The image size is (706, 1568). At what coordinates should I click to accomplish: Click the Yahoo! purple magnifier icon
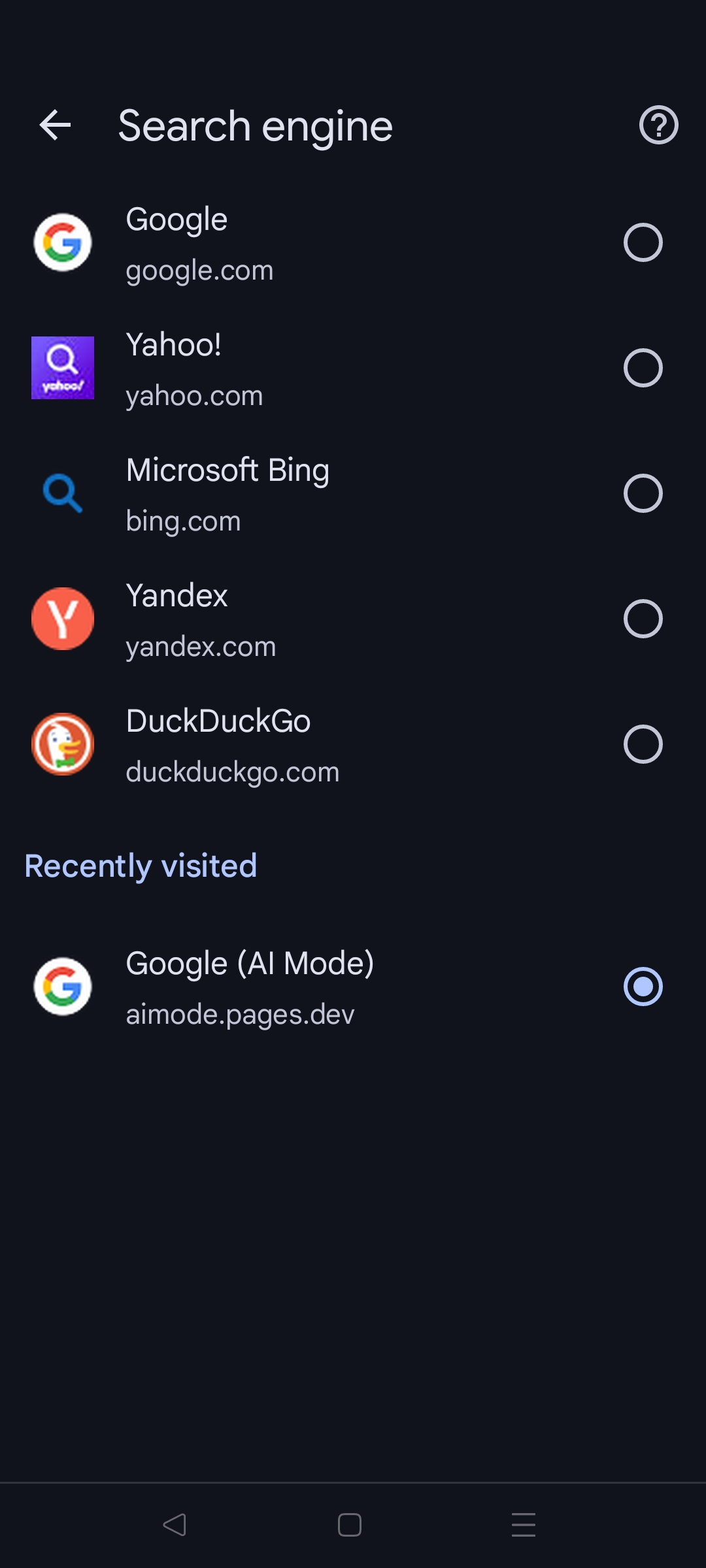[62, 367]
